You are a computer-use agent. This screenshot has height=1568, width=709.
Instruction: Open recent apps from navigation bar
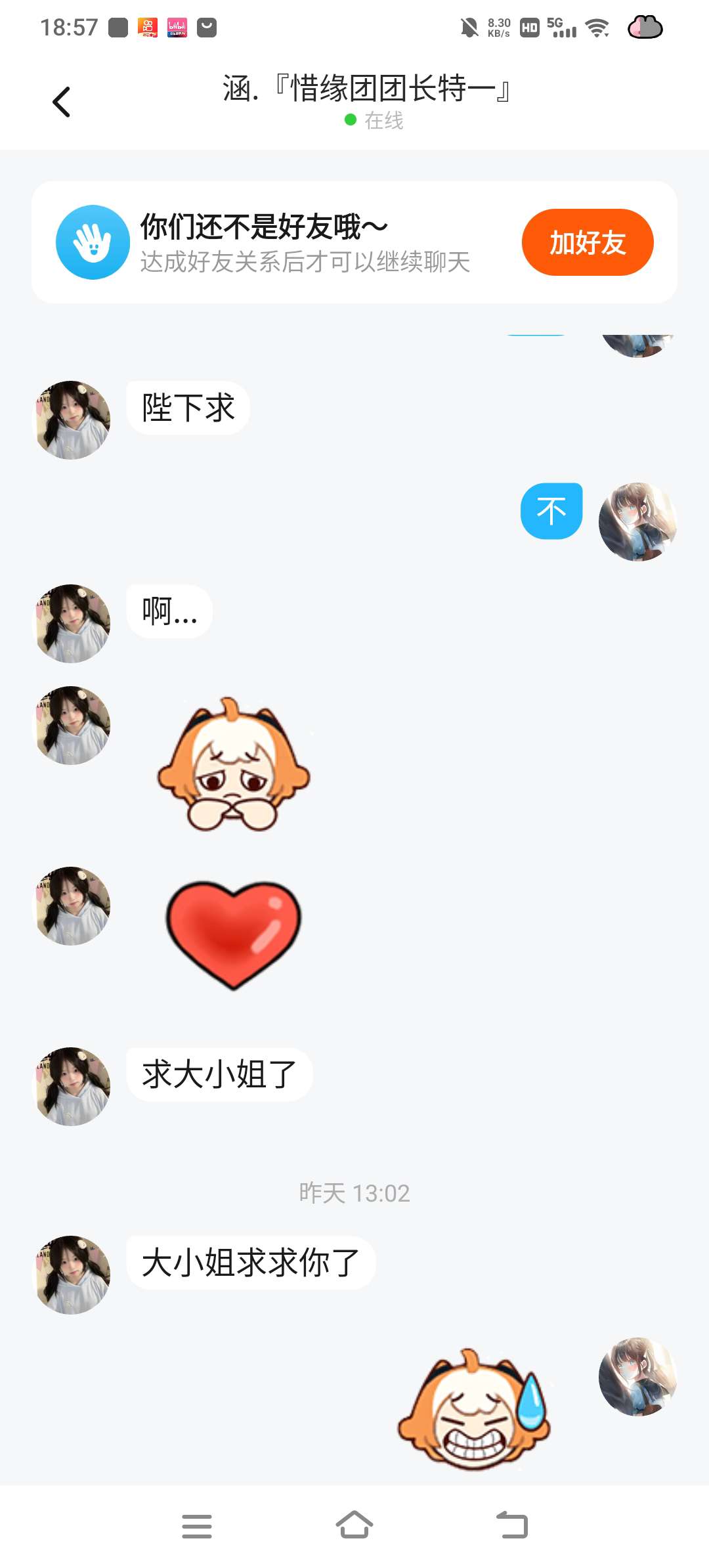(197, 1526)
